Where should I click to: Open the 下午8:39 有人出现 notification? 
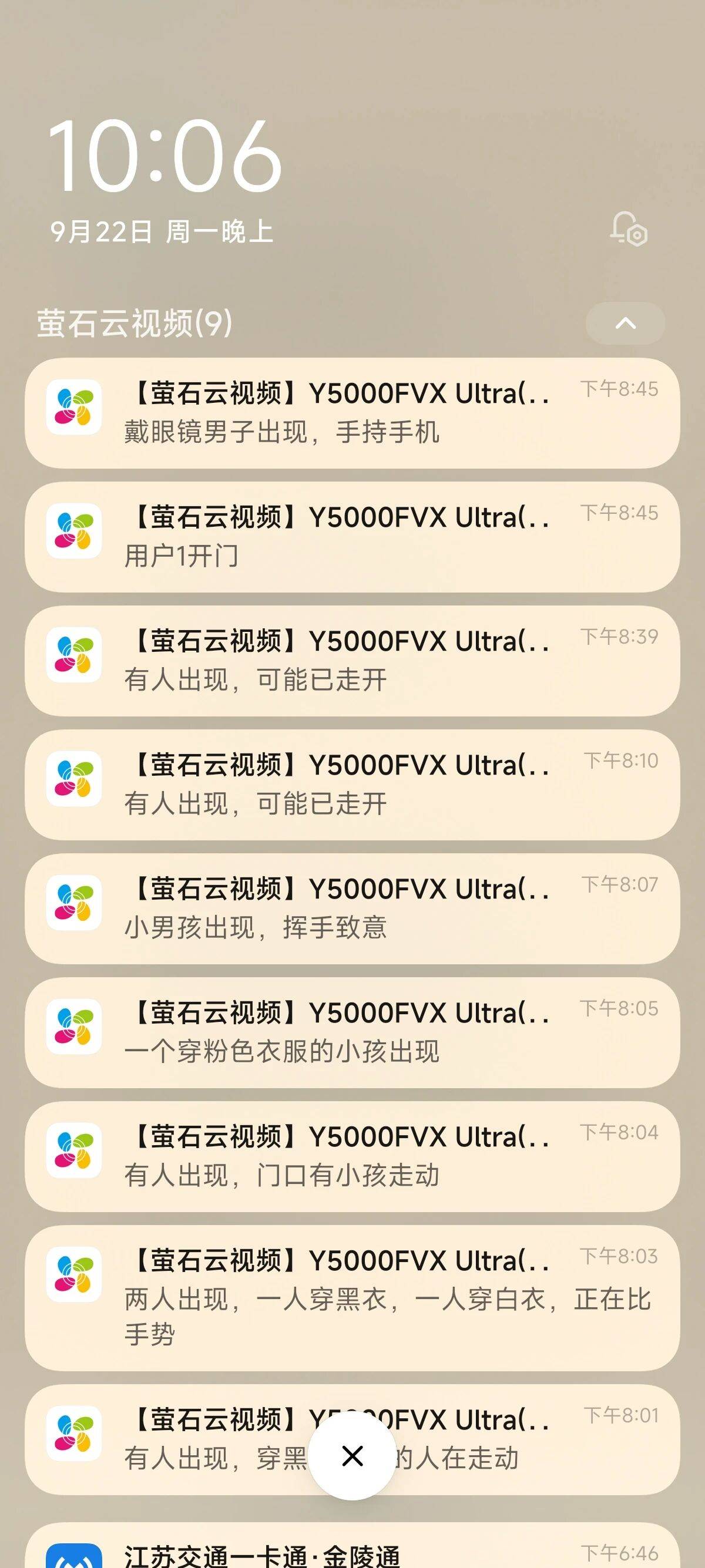pyautogui.click(x=352, y=661)
